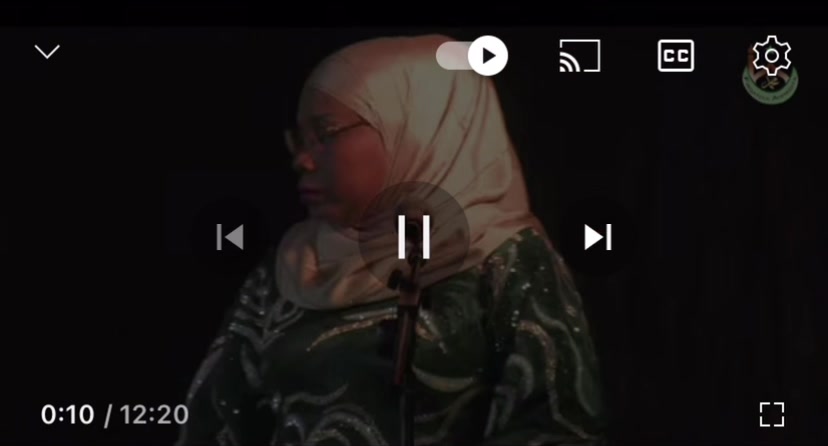Skip to the next video
This screenshot has width=828, height=446.
point(598,237)
